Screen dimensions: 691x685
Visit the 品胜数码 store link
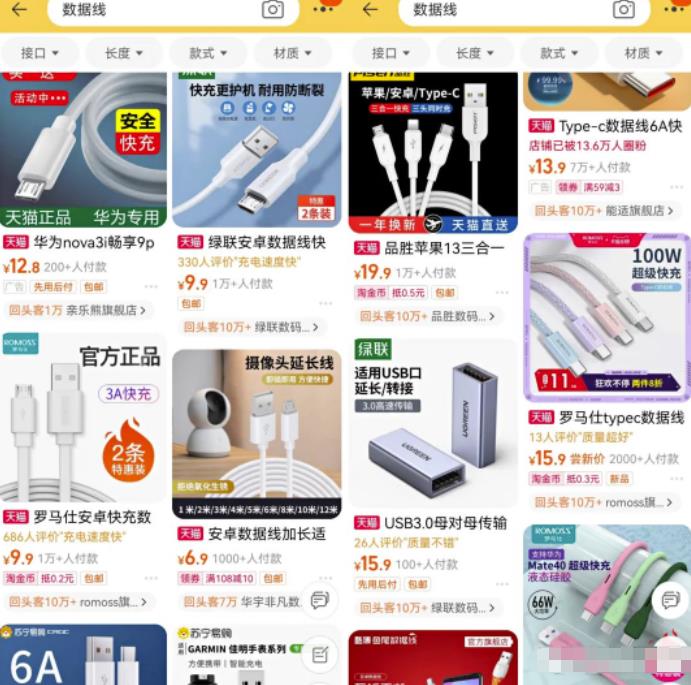430,316
